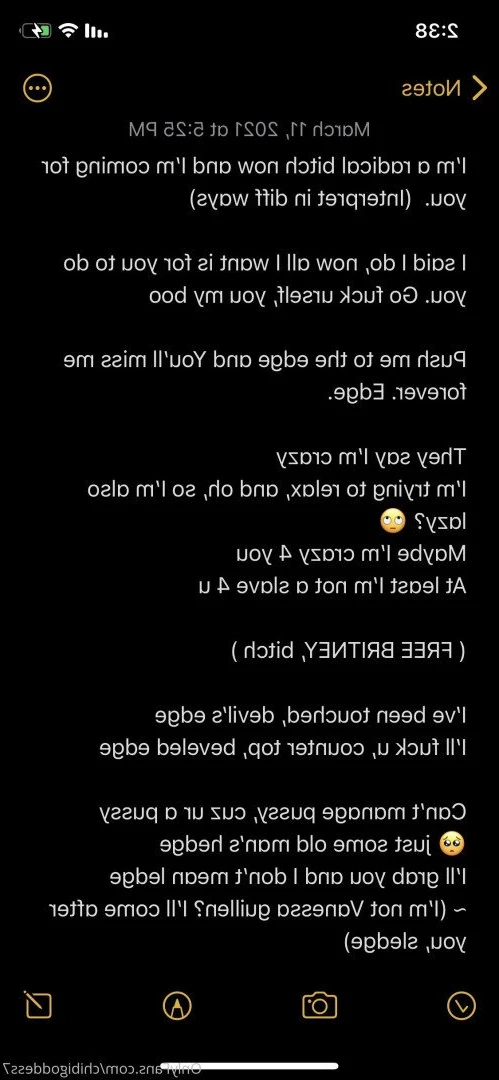Open the markup pen tool

coord(177,1006)
